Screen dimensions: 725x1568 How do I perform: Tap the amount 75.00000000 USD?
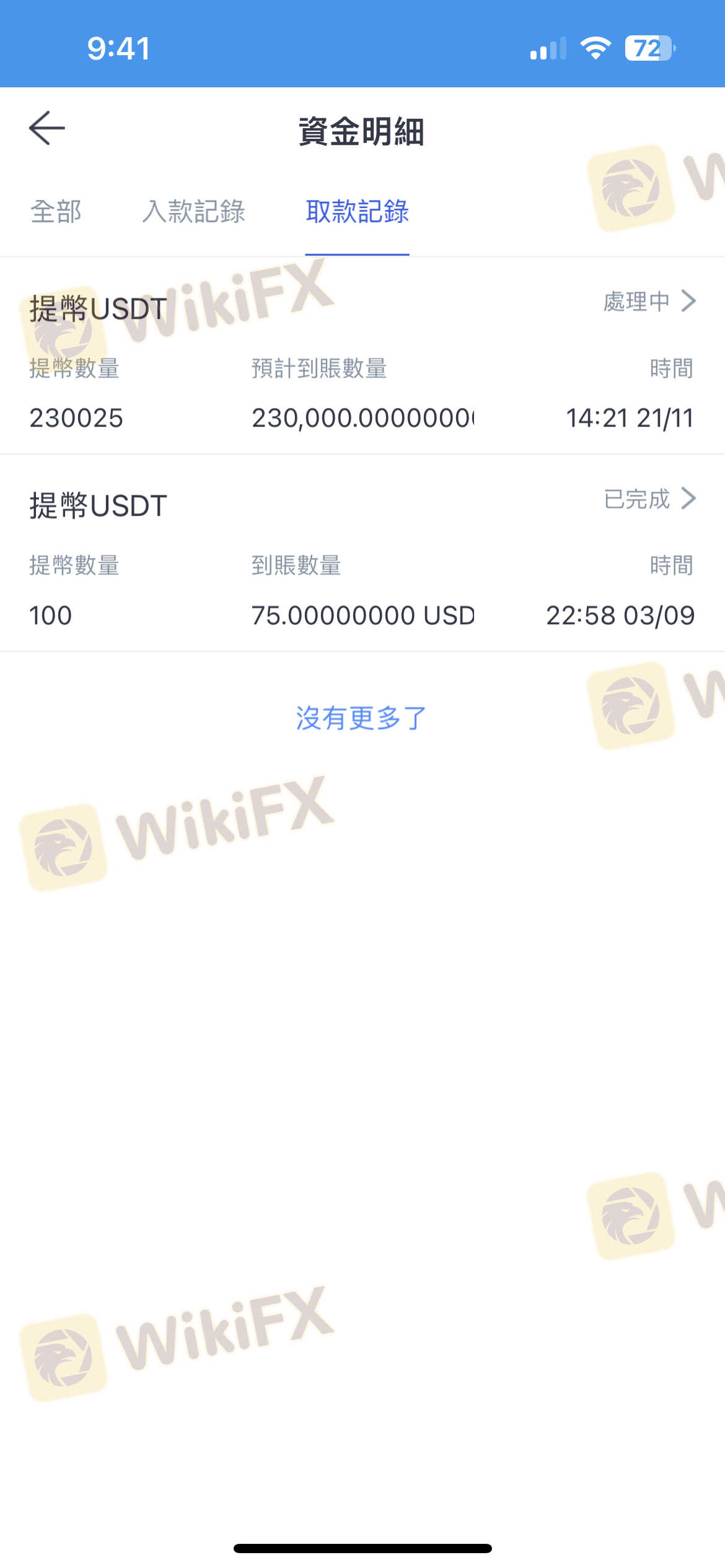(x=364, y=614)
